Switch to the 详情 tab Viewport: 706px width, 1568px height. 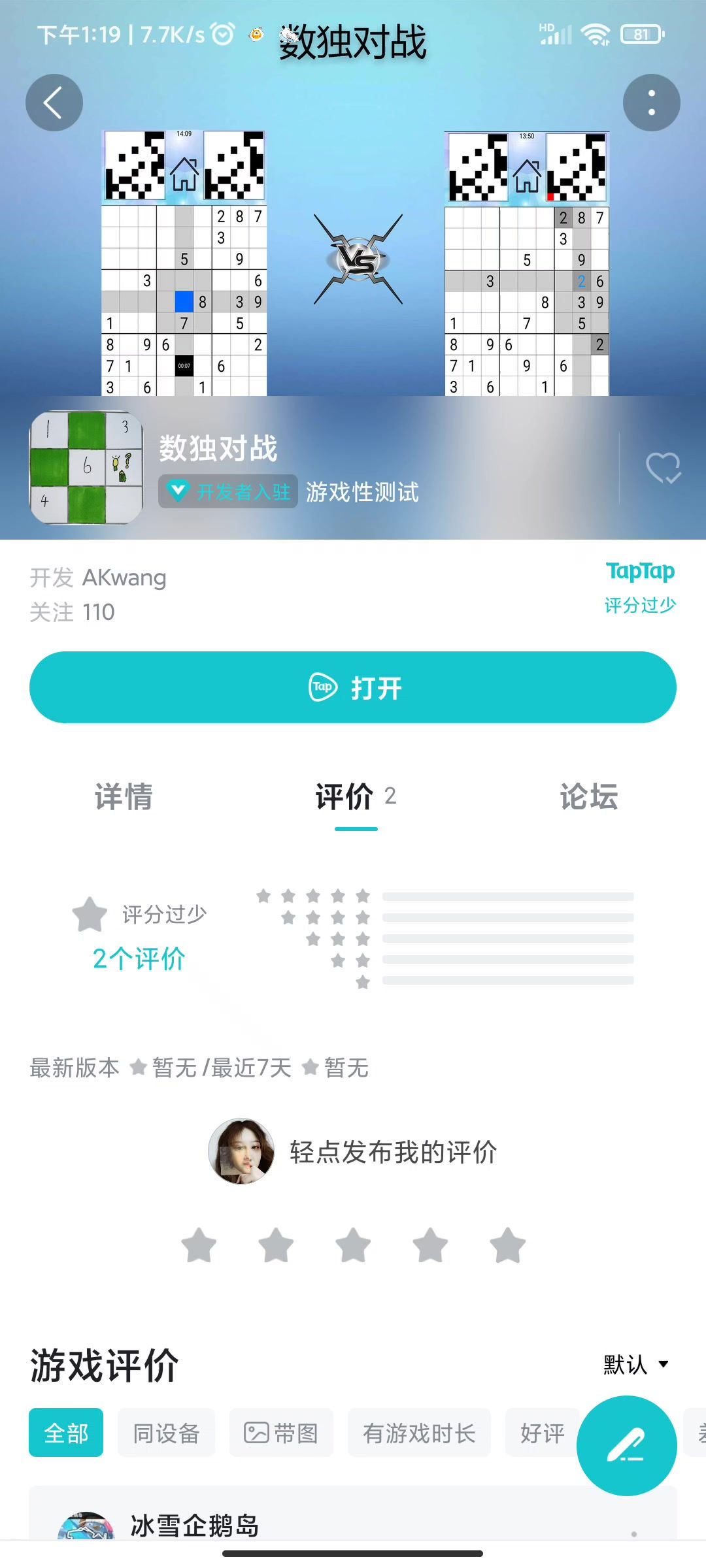click(x=124, y=796)
